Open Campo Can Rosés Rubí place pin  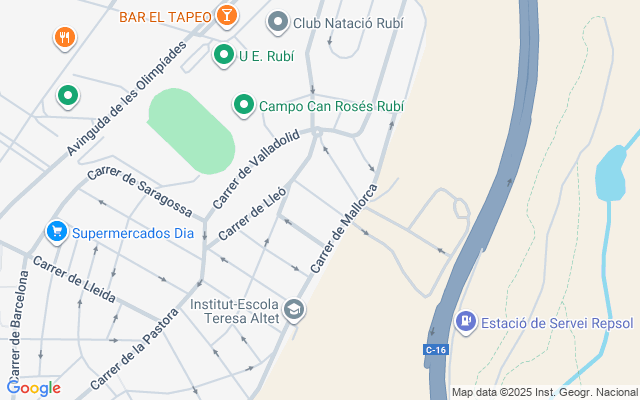point(243,104)
